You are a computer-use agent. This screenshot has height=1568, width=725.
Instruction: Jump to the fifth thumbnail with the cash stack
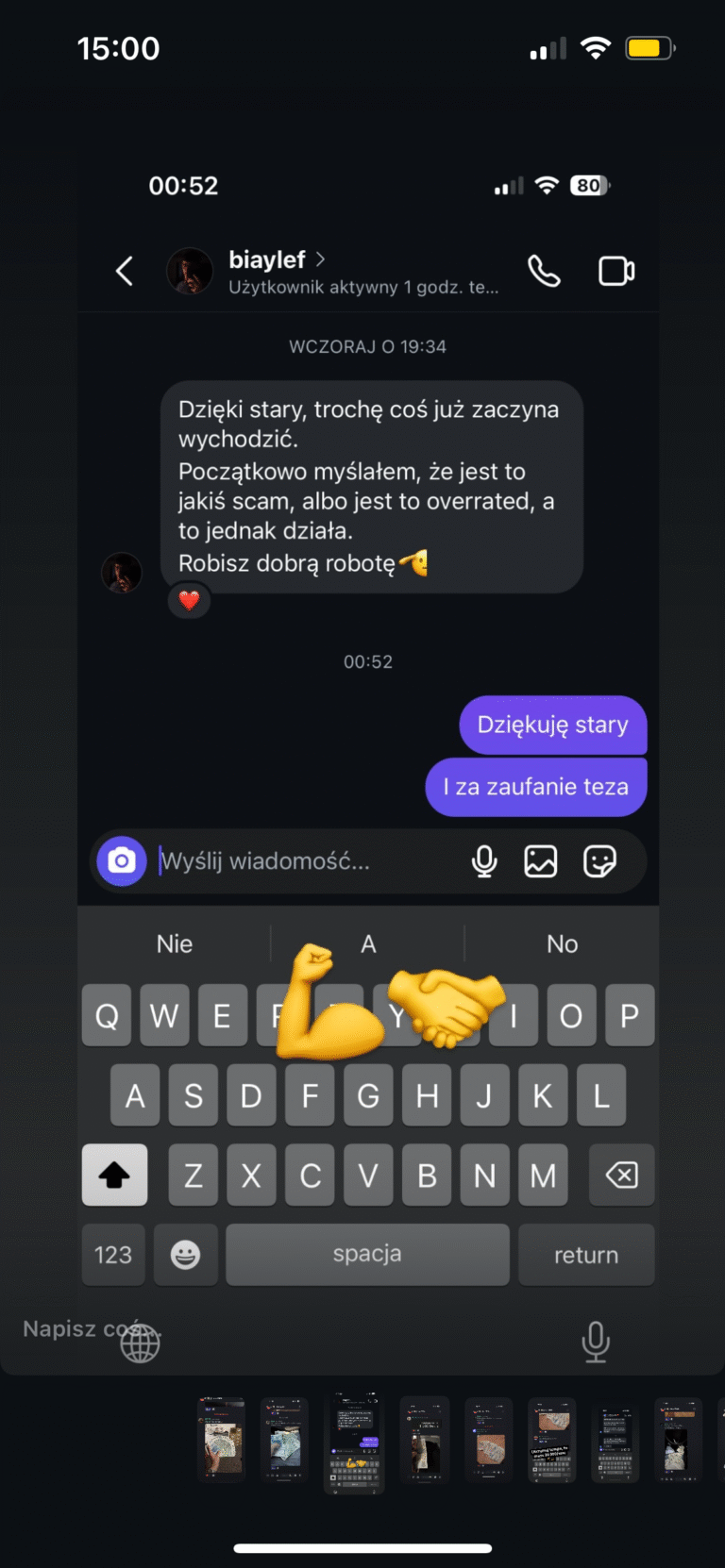489,1440
